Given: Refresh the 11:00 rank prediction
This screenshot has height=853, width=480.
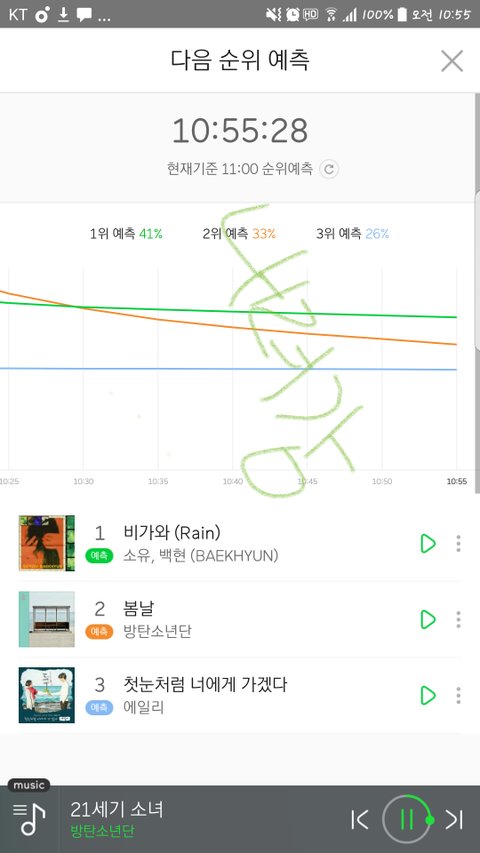Looking at the screenshot, I should [x=329, y=169].
